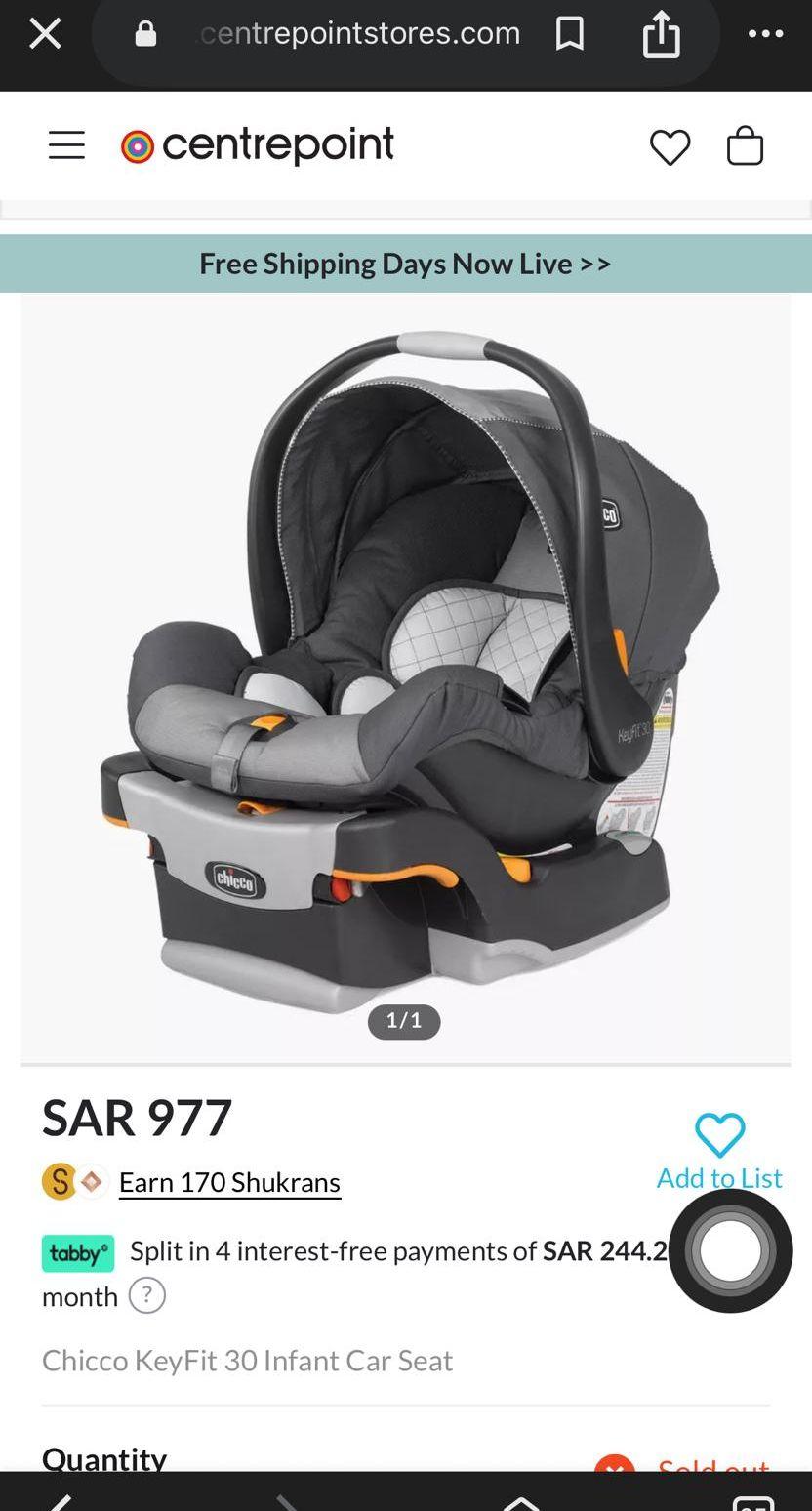Image resolution: width=812 pixels, height=1511 pixels.
Task: Open the browser overflow menu
Action: [x=765, y=34]
